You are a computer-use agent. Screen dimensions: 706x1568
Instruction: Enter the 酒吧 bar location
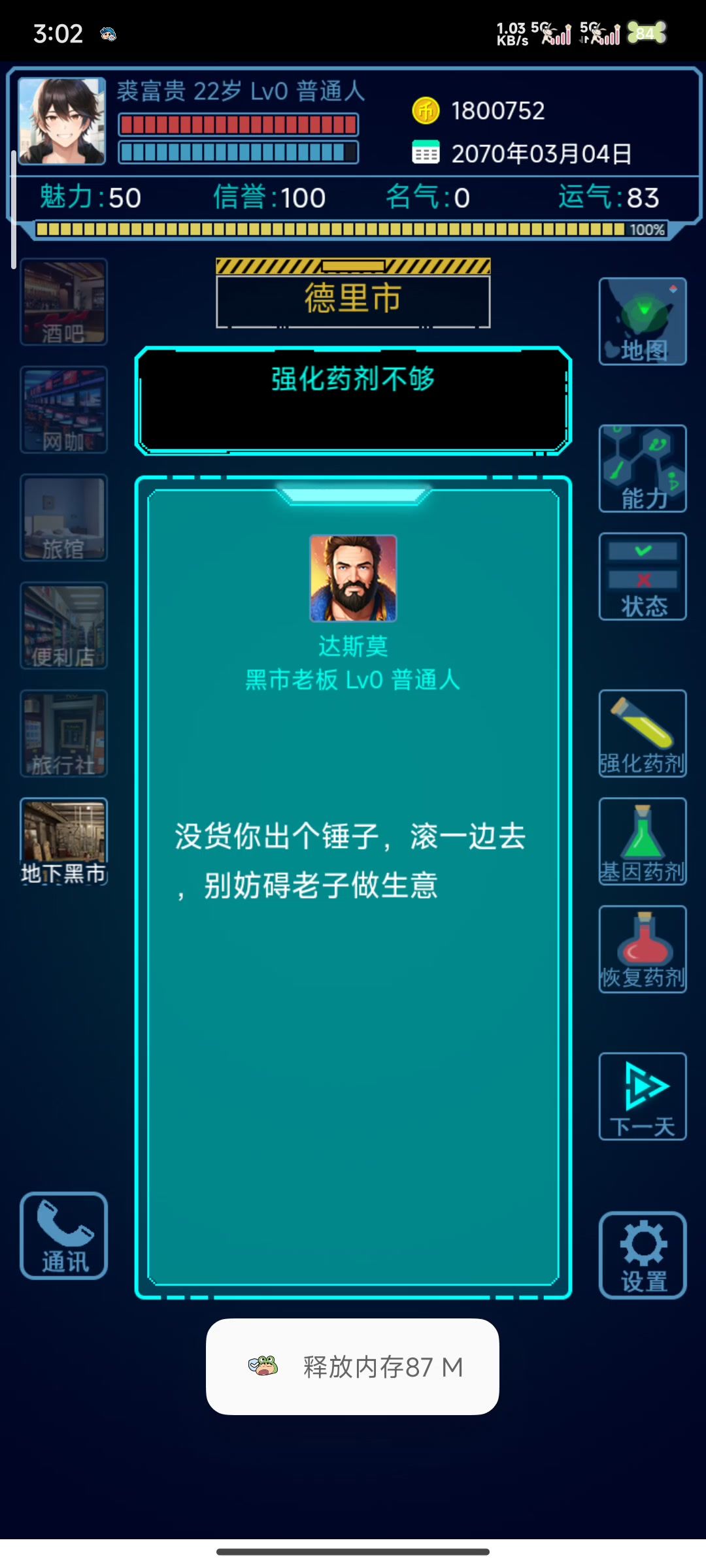click(x=63, y=302)
